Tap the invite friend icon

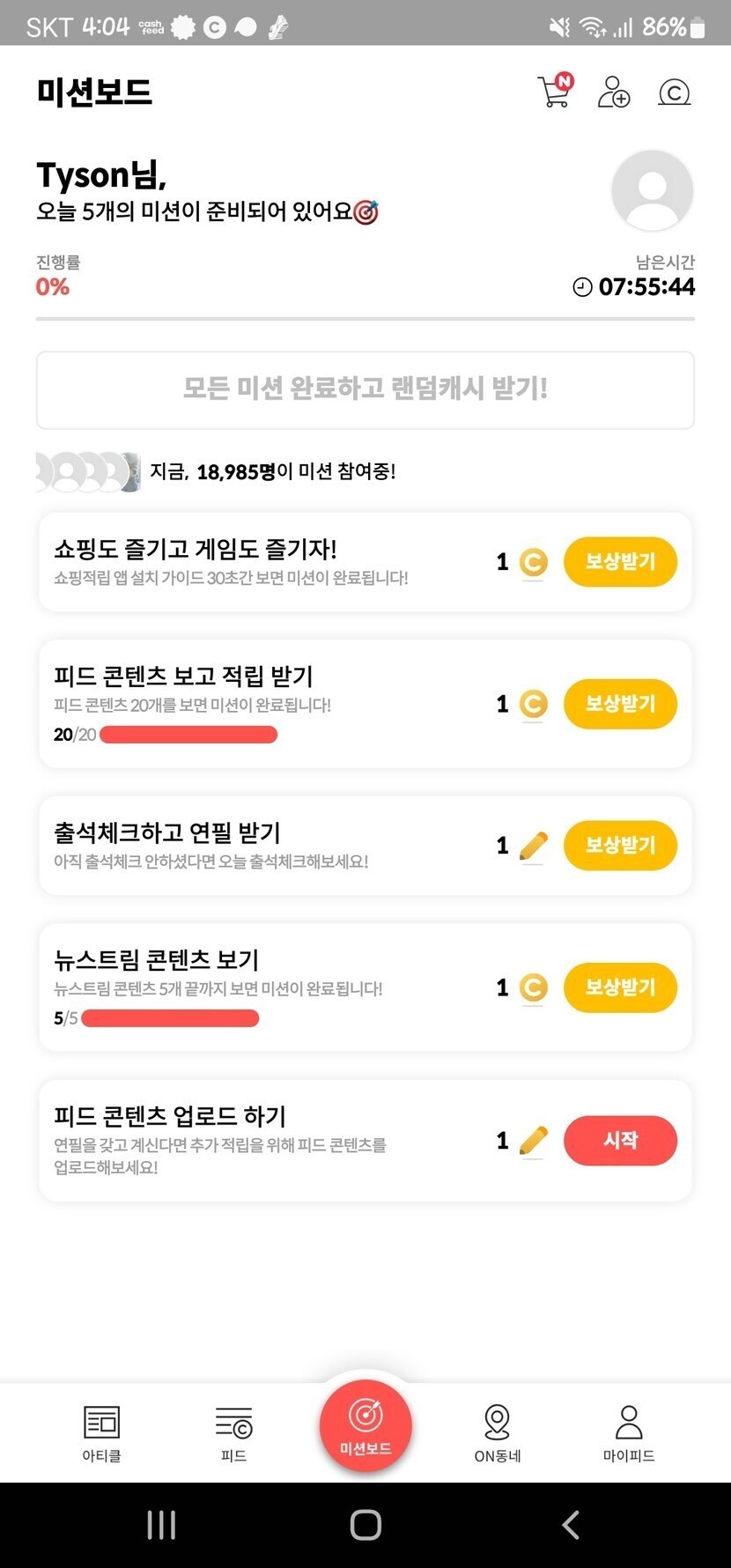(613, 92)
